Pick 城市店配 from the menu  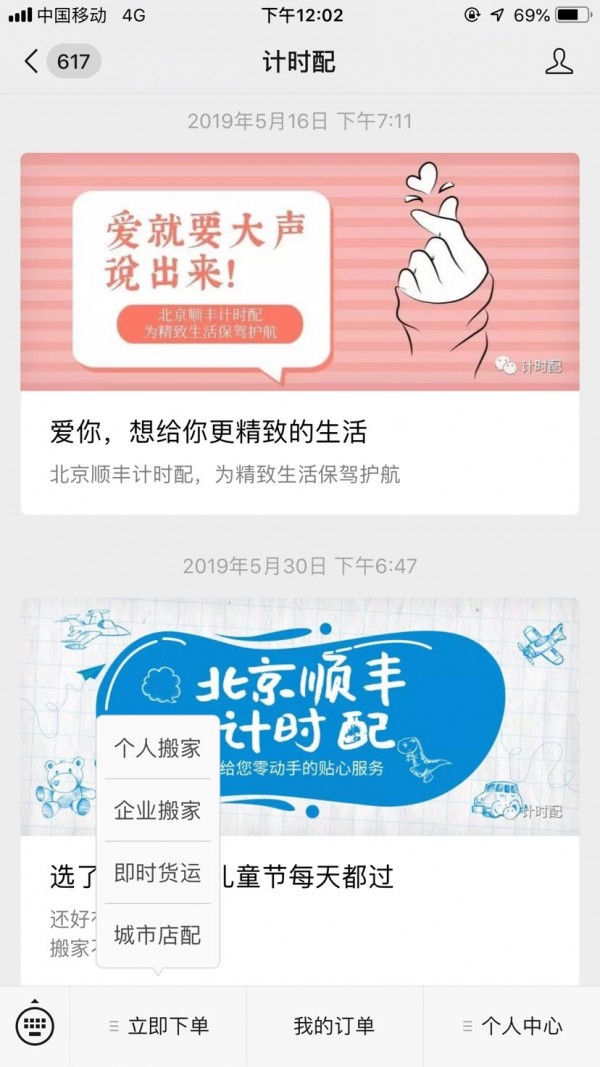pos(158,935)
